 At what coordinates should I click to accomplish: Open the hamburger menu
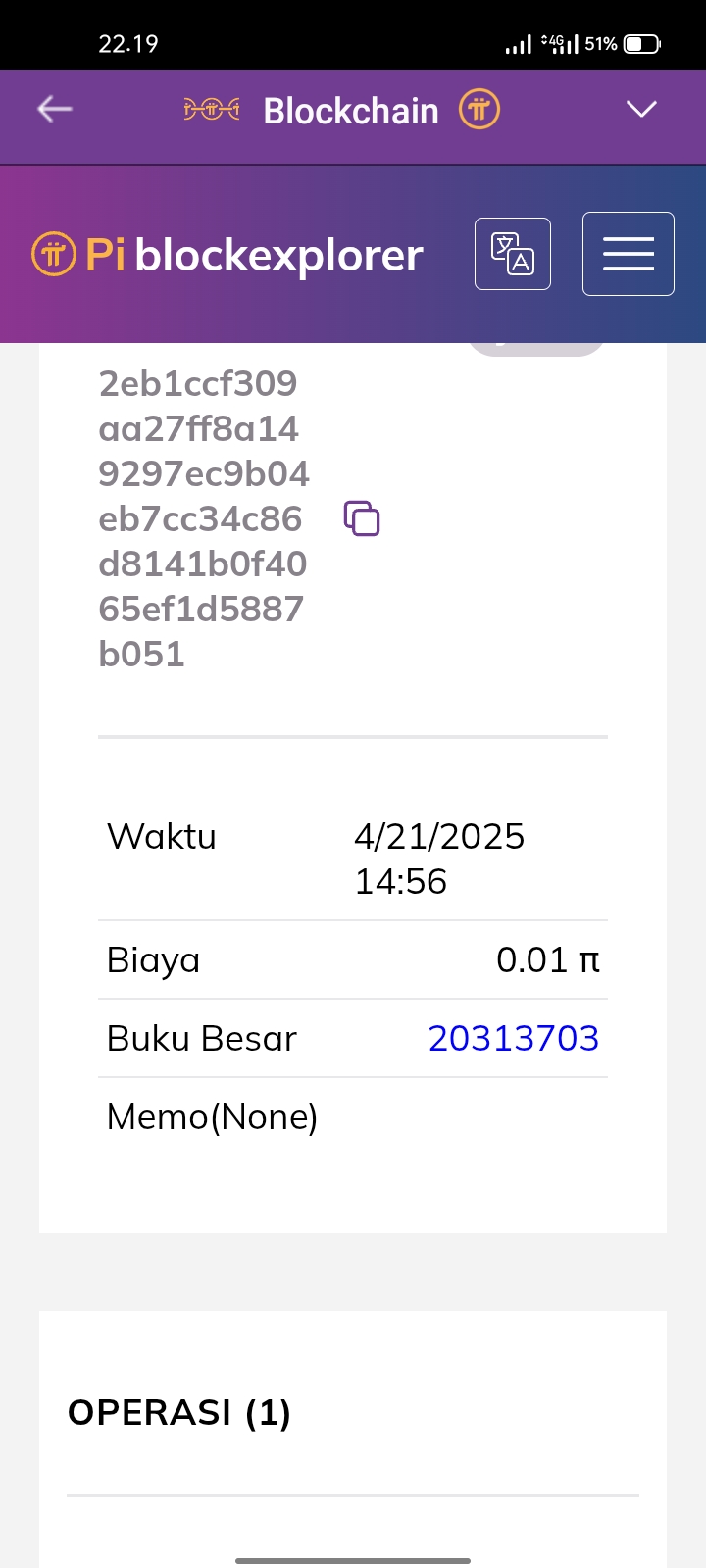(x=629, y=254)
